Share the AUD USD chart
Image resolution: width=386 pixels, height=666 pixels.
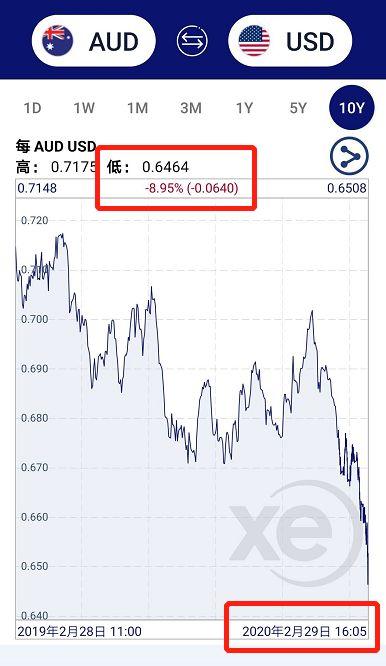click(x=349, y=156)
